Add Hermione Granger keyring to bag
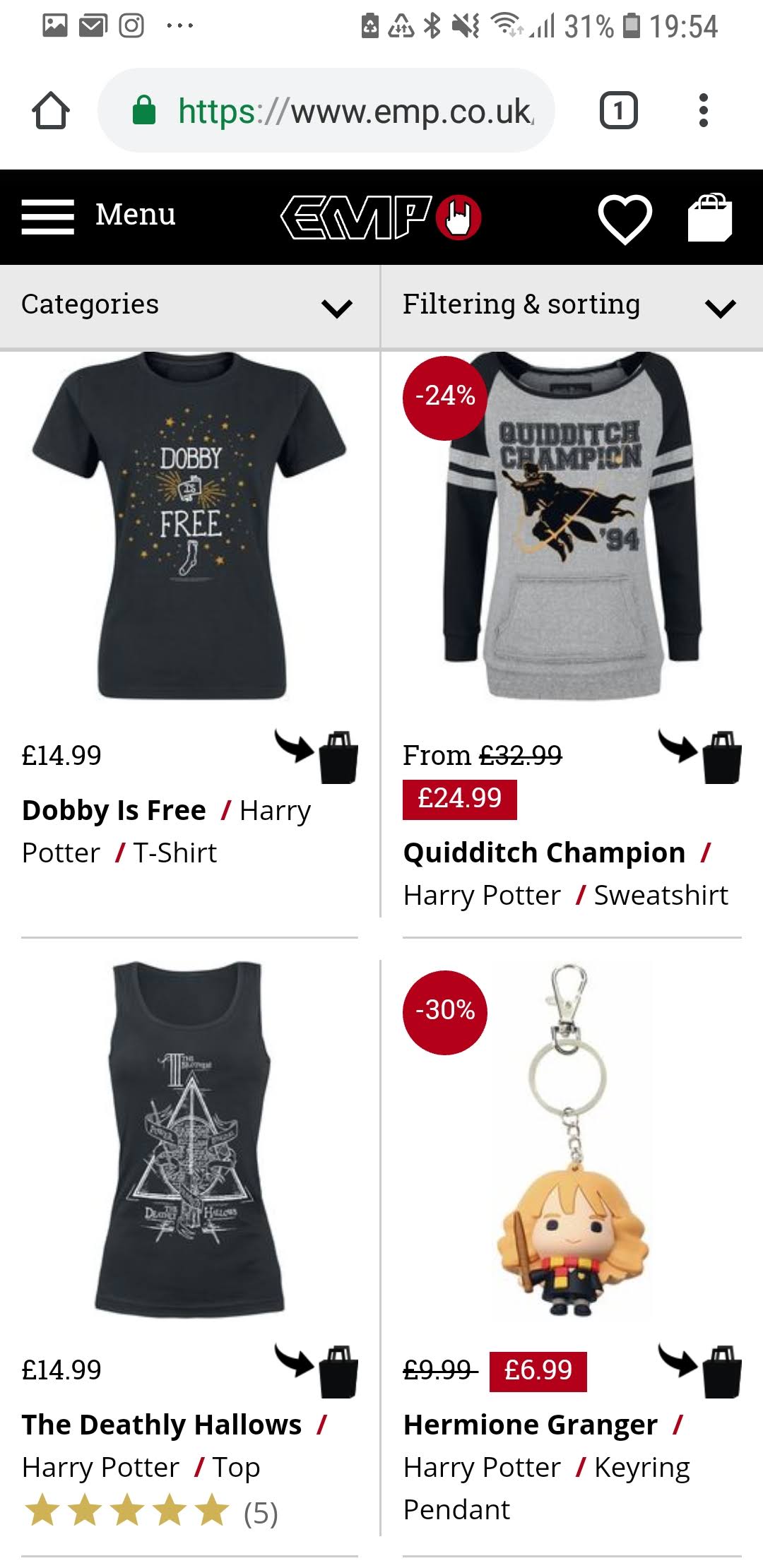The image size is (763, 1568). coord(699,1371)
